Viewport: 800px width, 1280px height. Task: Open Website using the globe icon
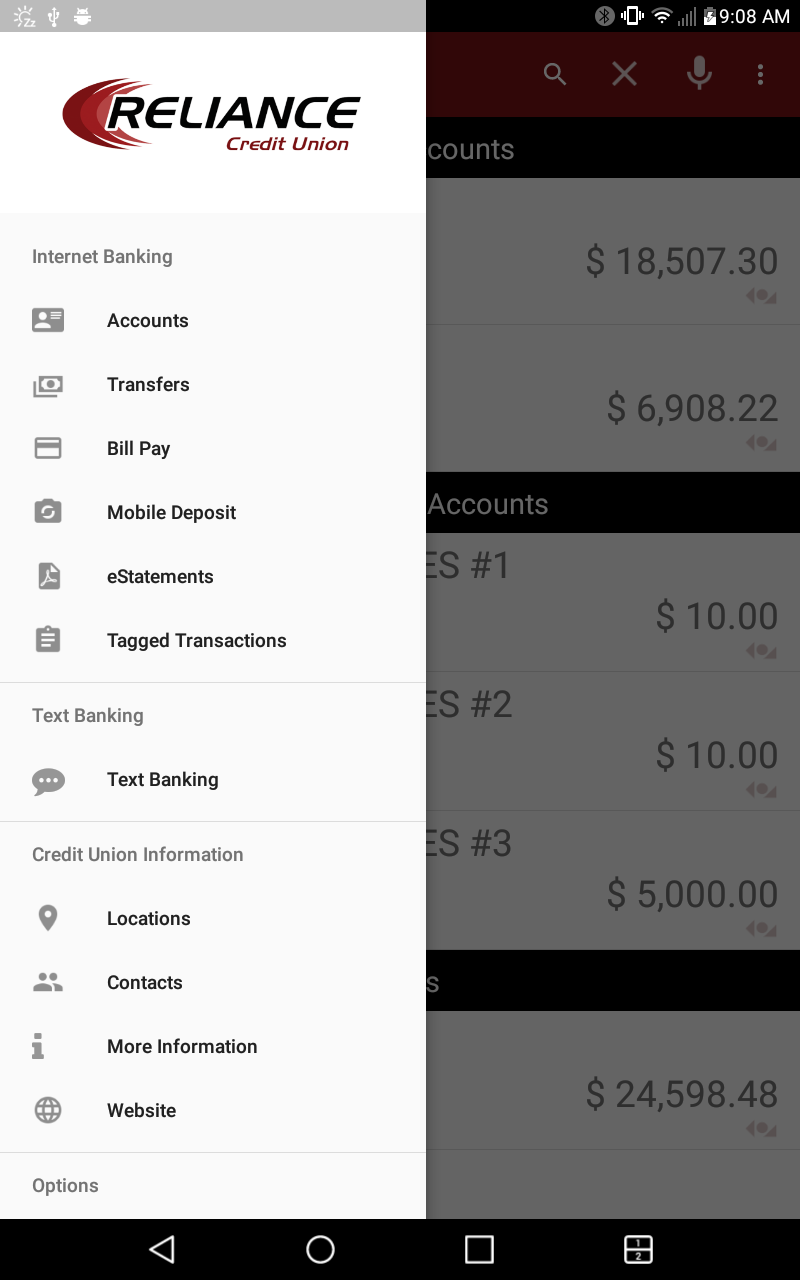point(48,1110)
